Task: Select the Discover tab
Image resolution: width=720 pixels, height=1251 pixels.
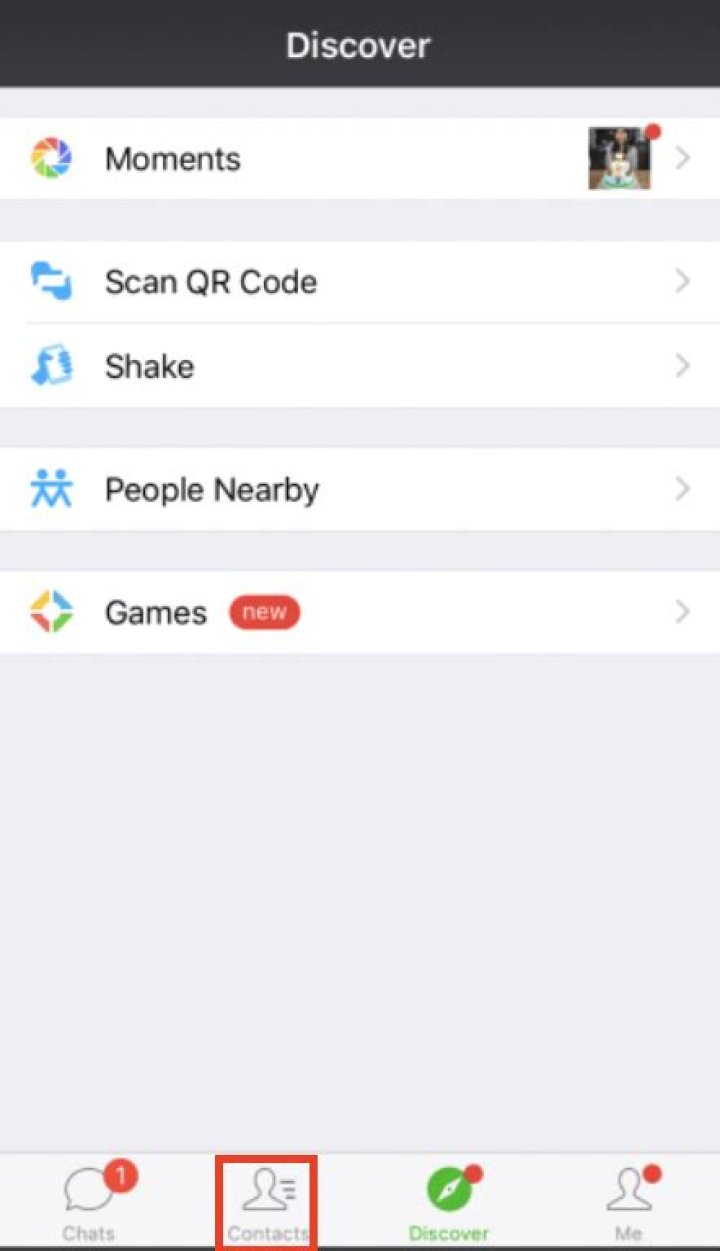Action: [x=449, y=1202]
